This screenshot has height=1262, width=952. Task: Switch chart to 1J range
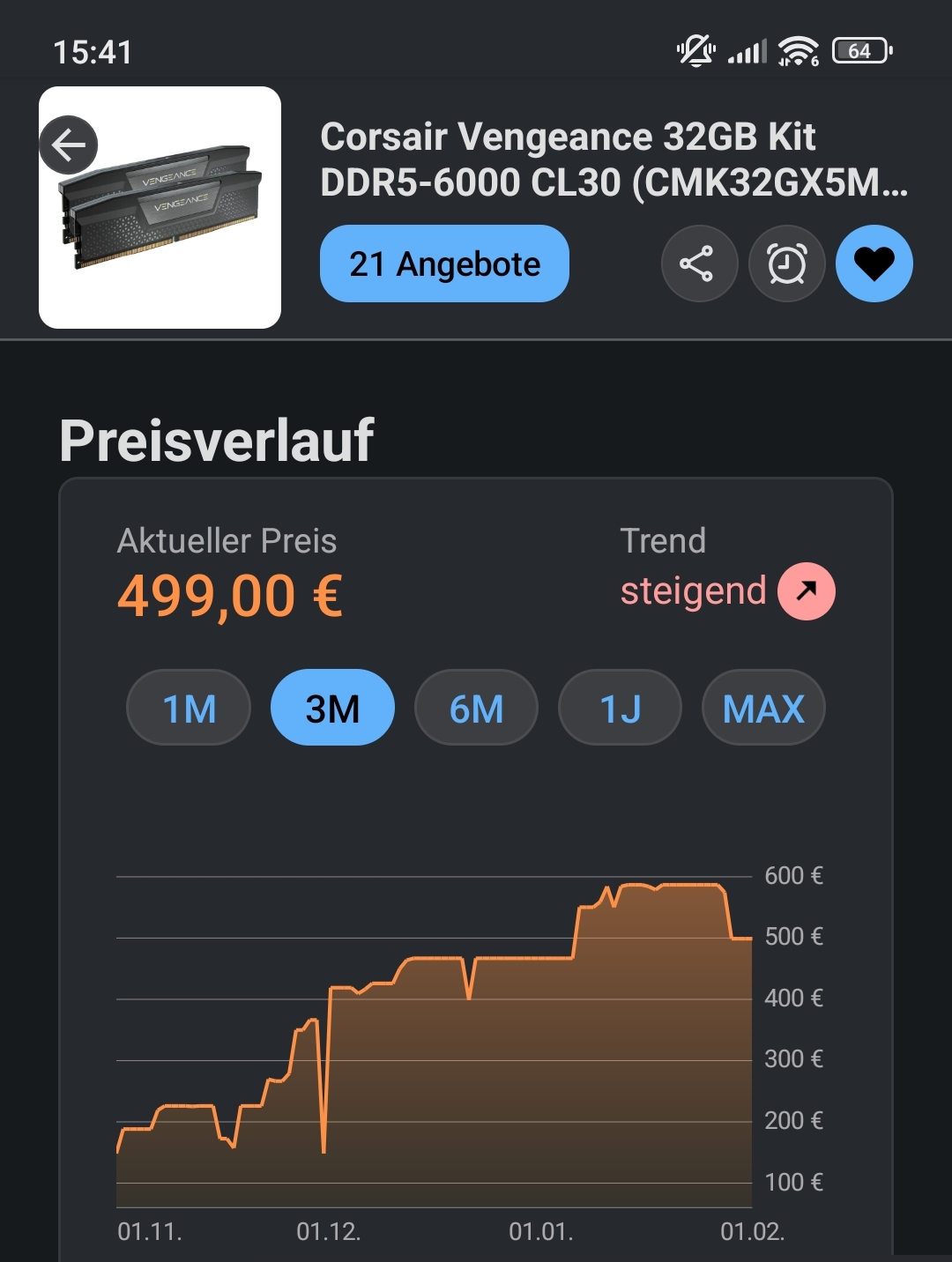click(x=620, y=708)
